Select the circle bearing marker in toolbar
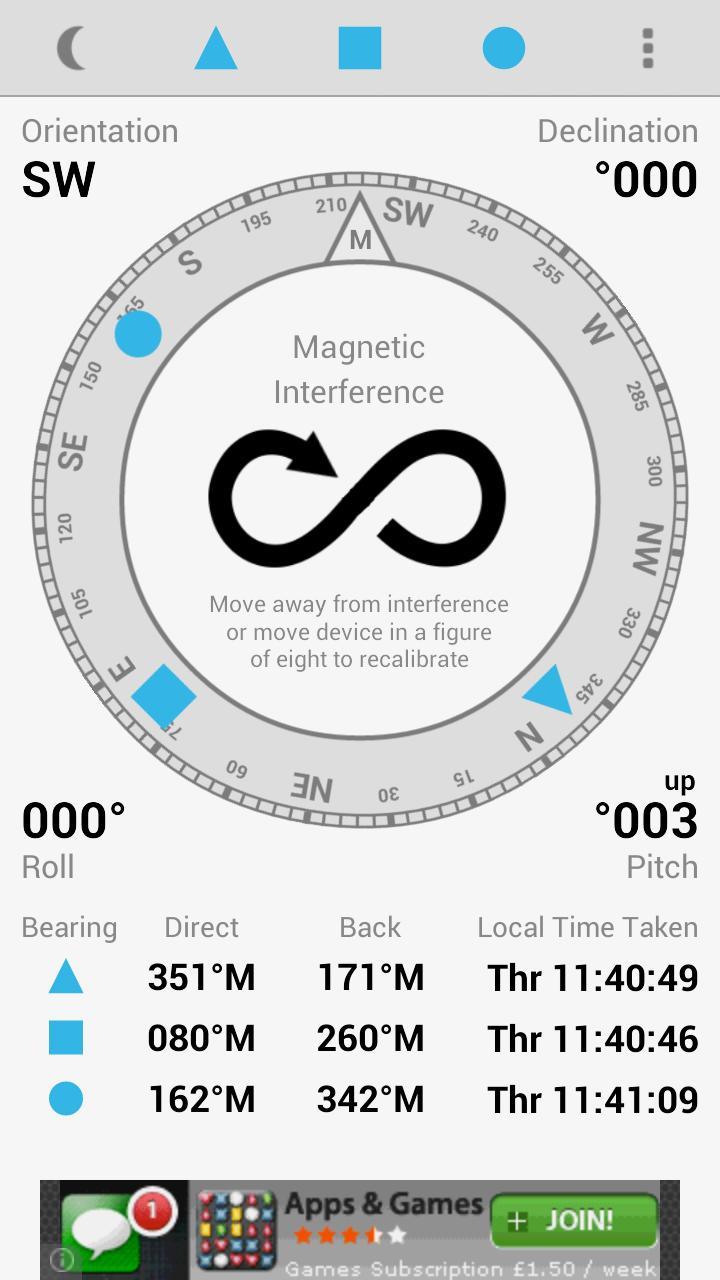The width and height of the screenshot is (720, 1280). coord(504,47)
